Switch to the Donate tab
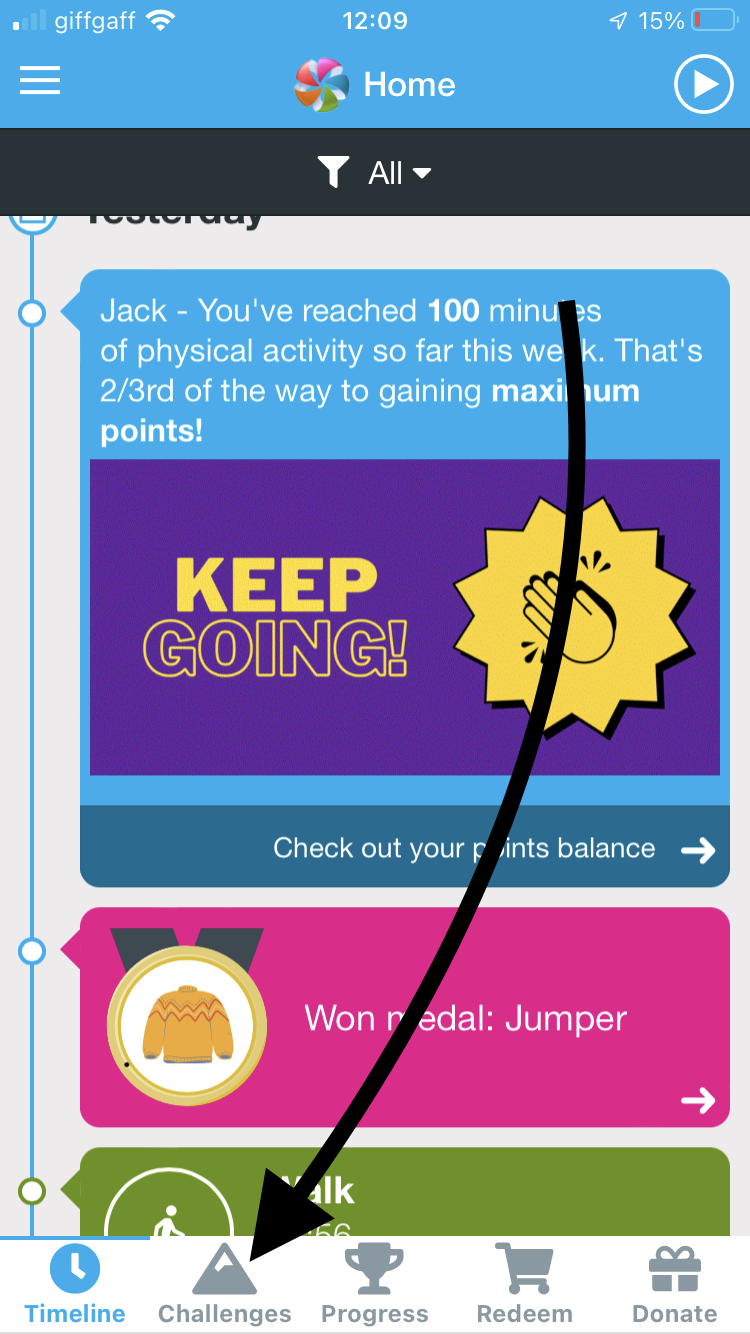750x1334 pixels. [x=675, y=1285]
